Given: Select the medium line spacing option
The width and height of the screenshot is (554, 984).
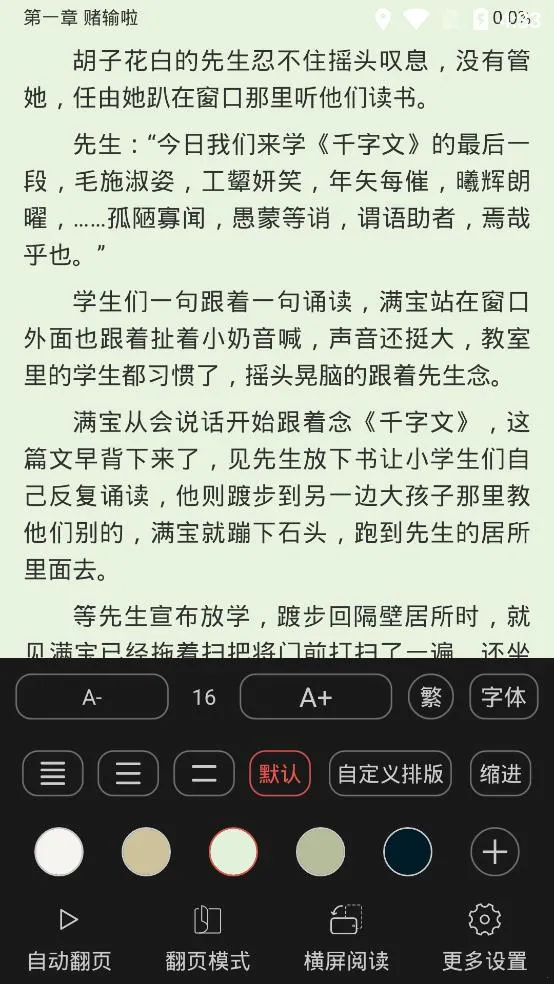Looking at the screenshot, I should pos(129,773).
